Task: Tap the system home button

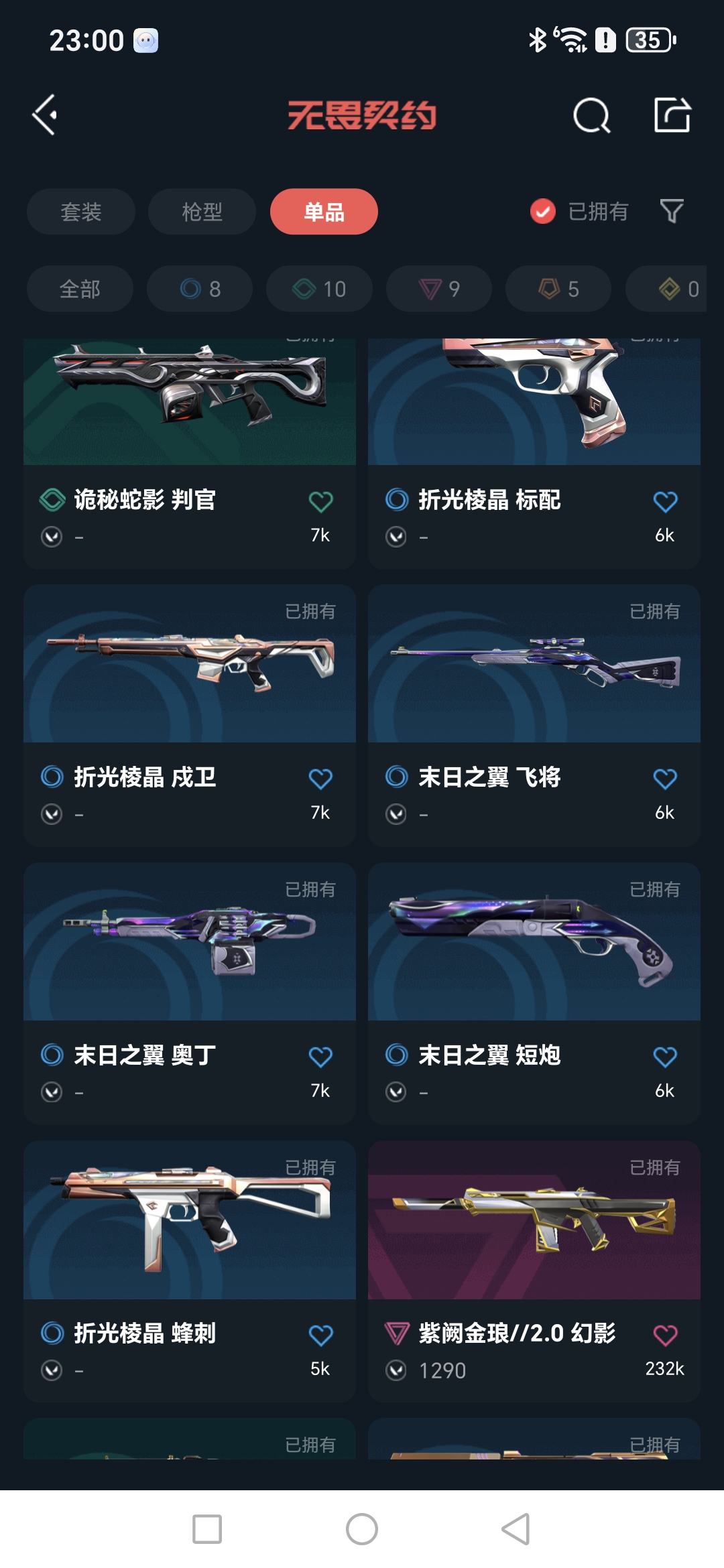Action: click(362, 1529)
